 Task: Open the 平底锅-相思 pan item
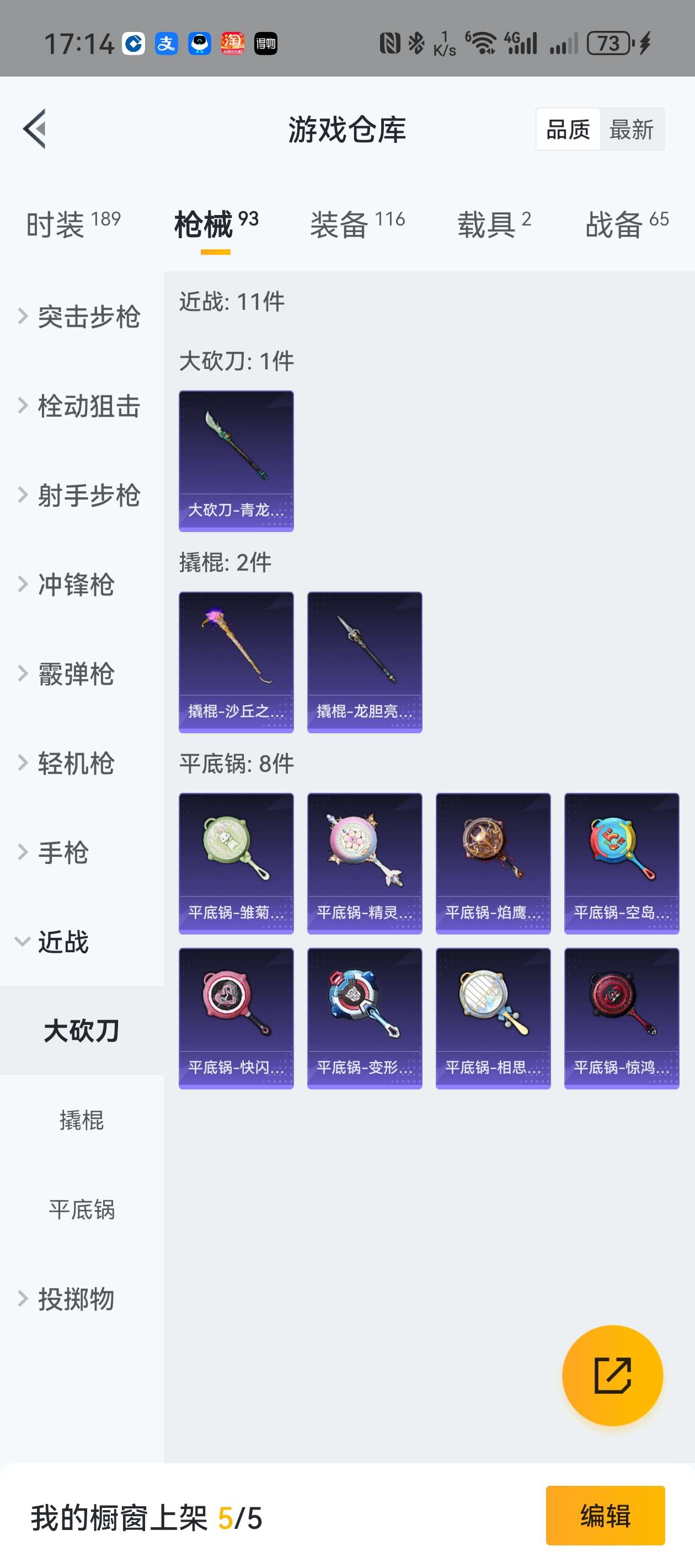point(493,1018)
